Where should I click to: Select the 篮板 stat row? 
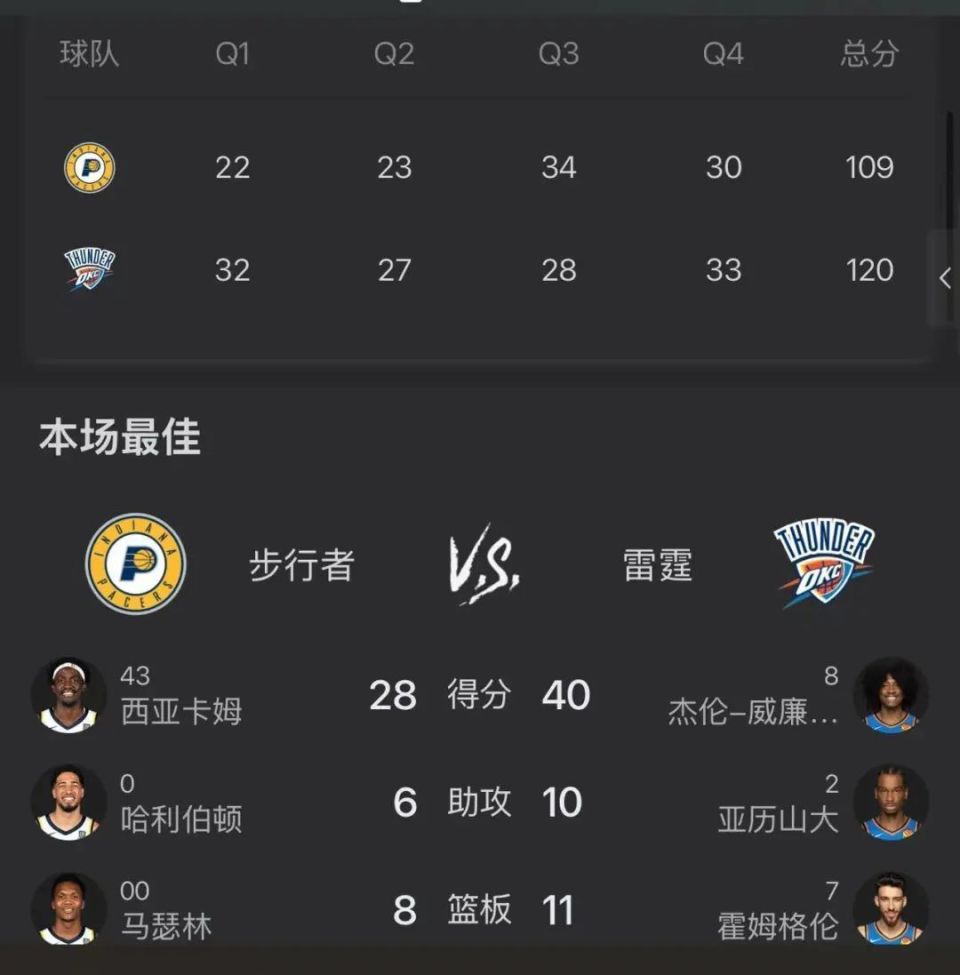tap(480, 910)
